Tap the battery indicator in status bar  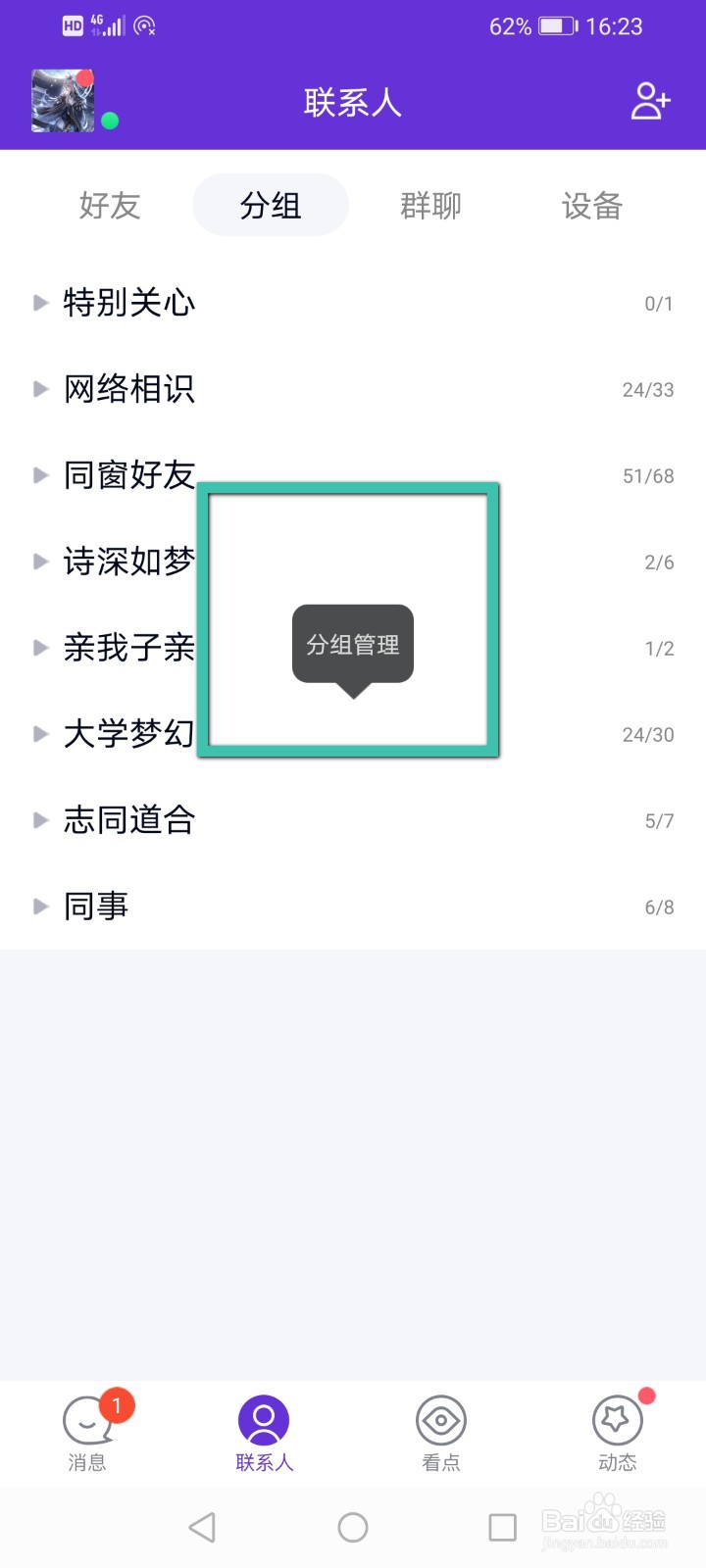click(556, 26)
